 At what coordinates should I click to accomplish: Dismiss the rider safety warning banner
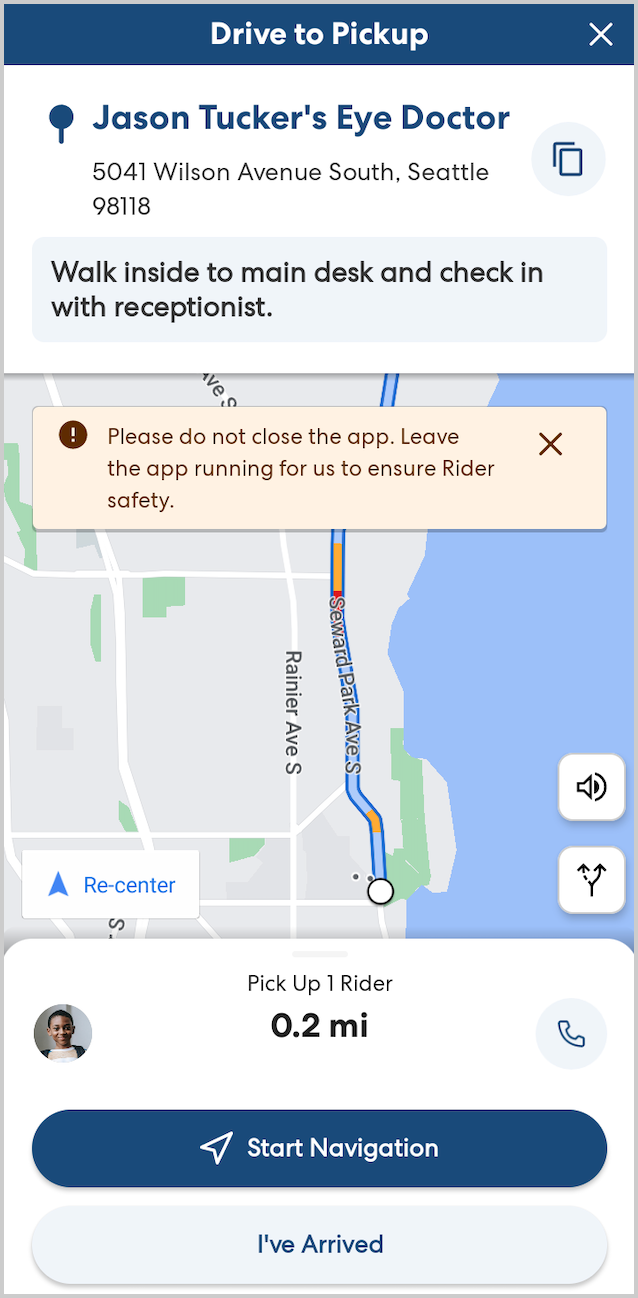pyautogui.click(x=550, y=445)
